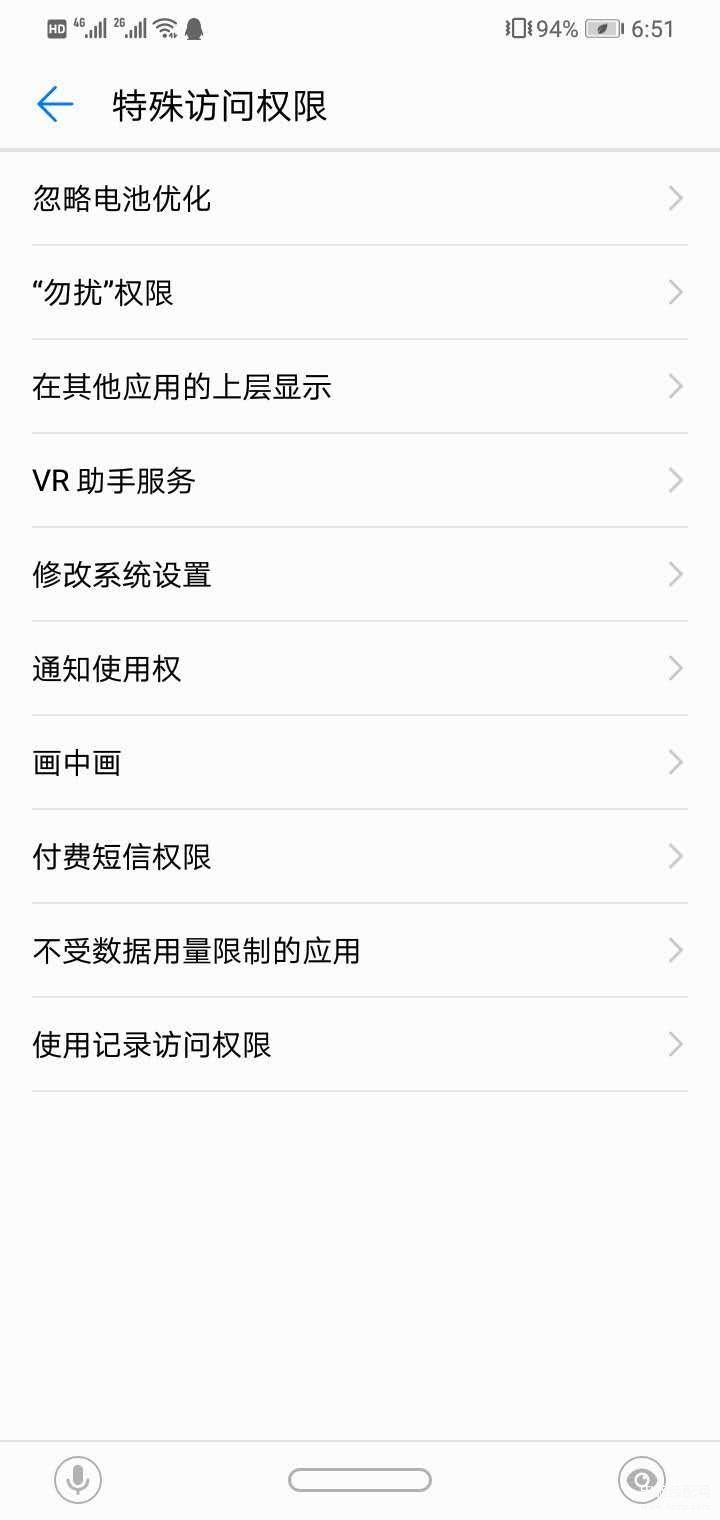Select 在其他应用的上层显示
The width and height of the screenshot is (720, 1520).
pos(360,386)
